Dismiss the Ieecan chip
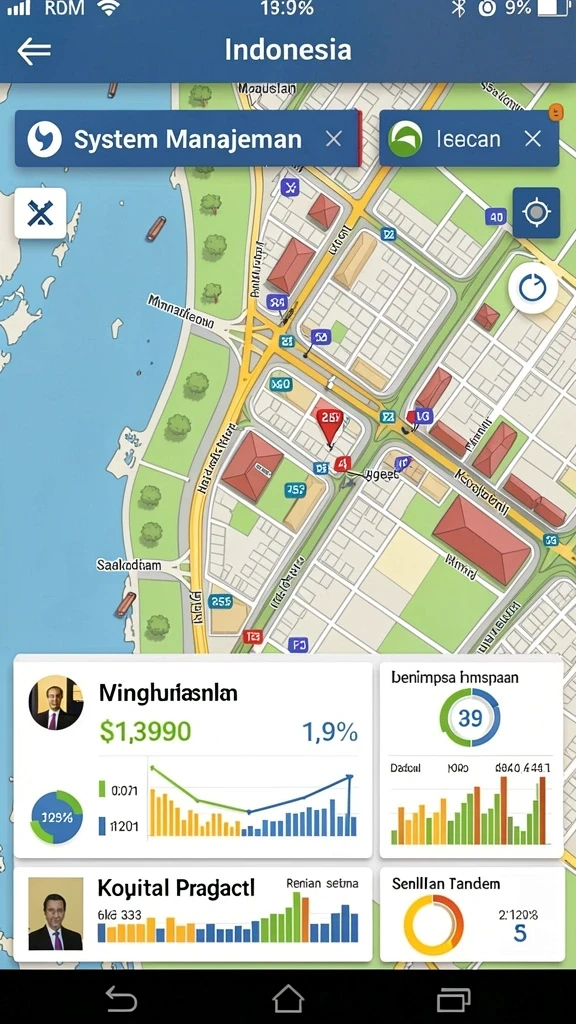The width and height of the screenshot is (576, 1024). coord(533,138)
